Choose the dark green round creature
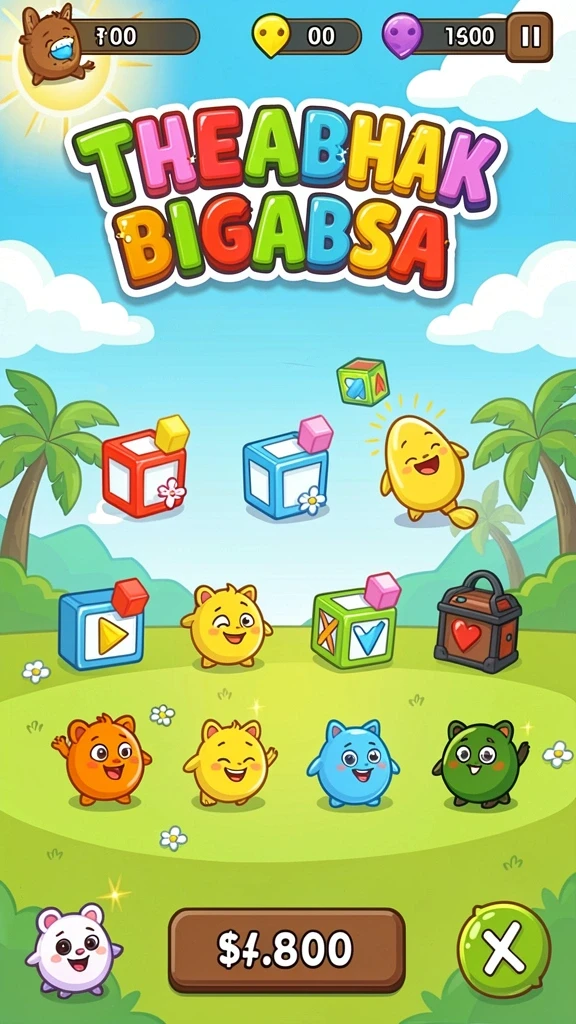 [480, 763]
